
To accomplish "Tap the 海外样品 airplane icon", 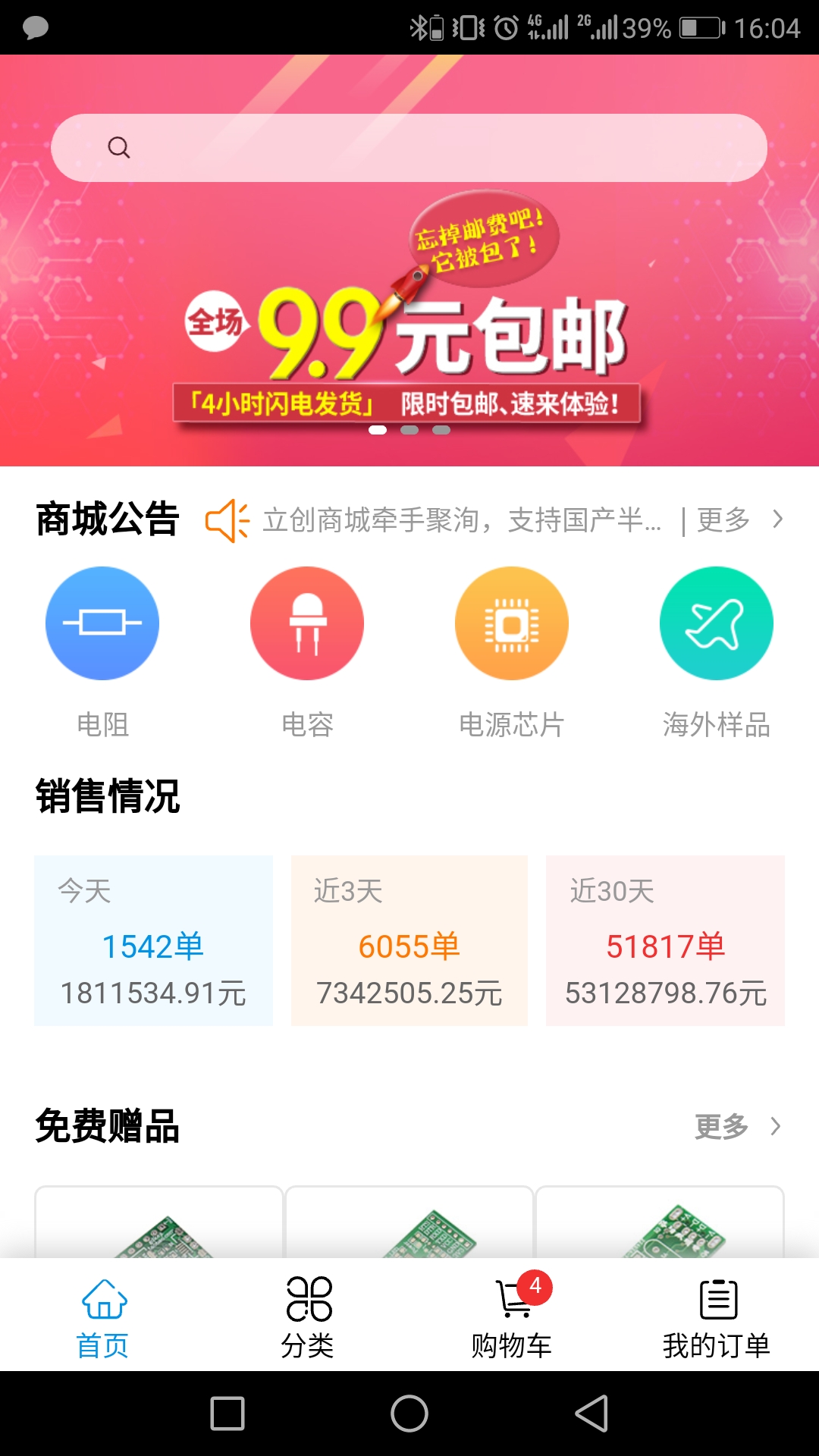I will pyautogui.click(x=717, y=623).
